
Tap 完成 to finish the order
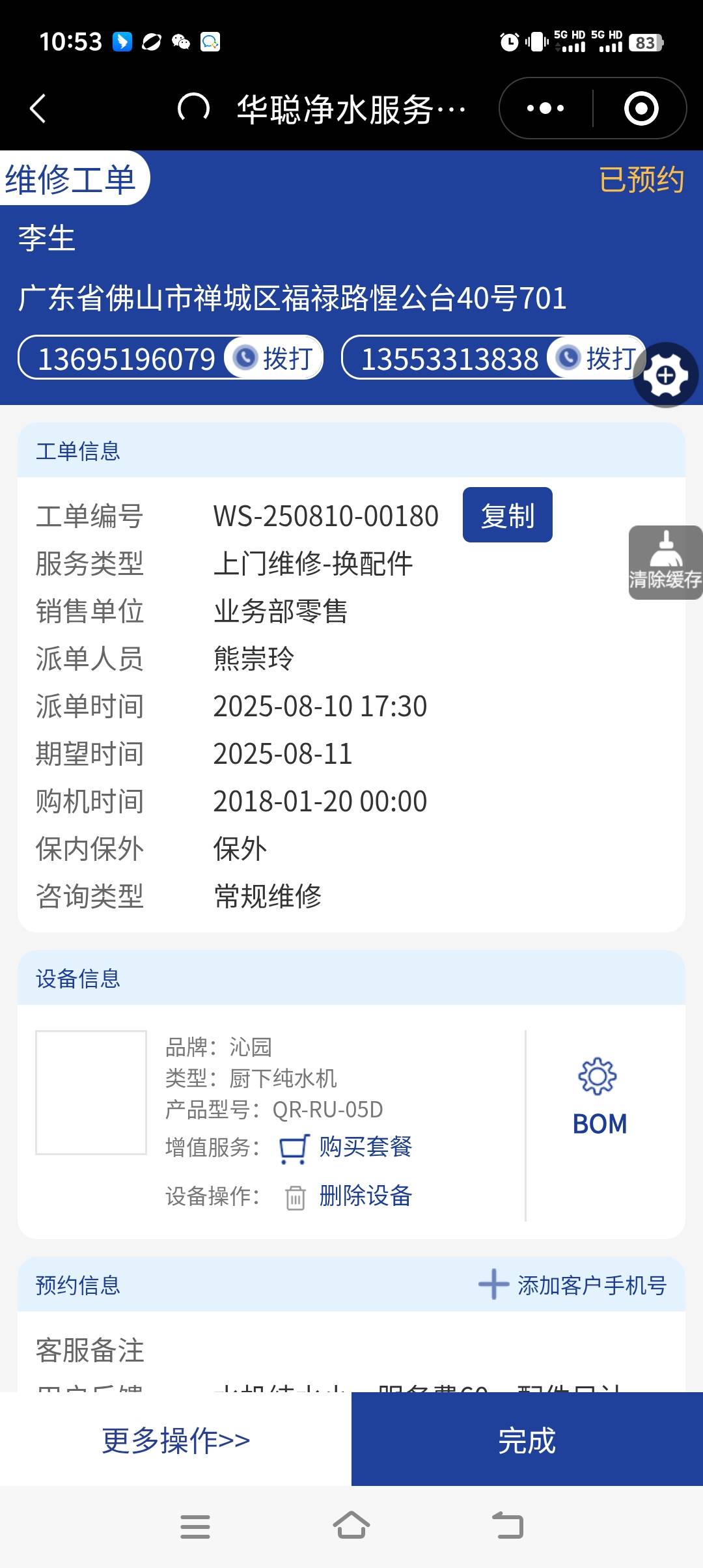527,1440
